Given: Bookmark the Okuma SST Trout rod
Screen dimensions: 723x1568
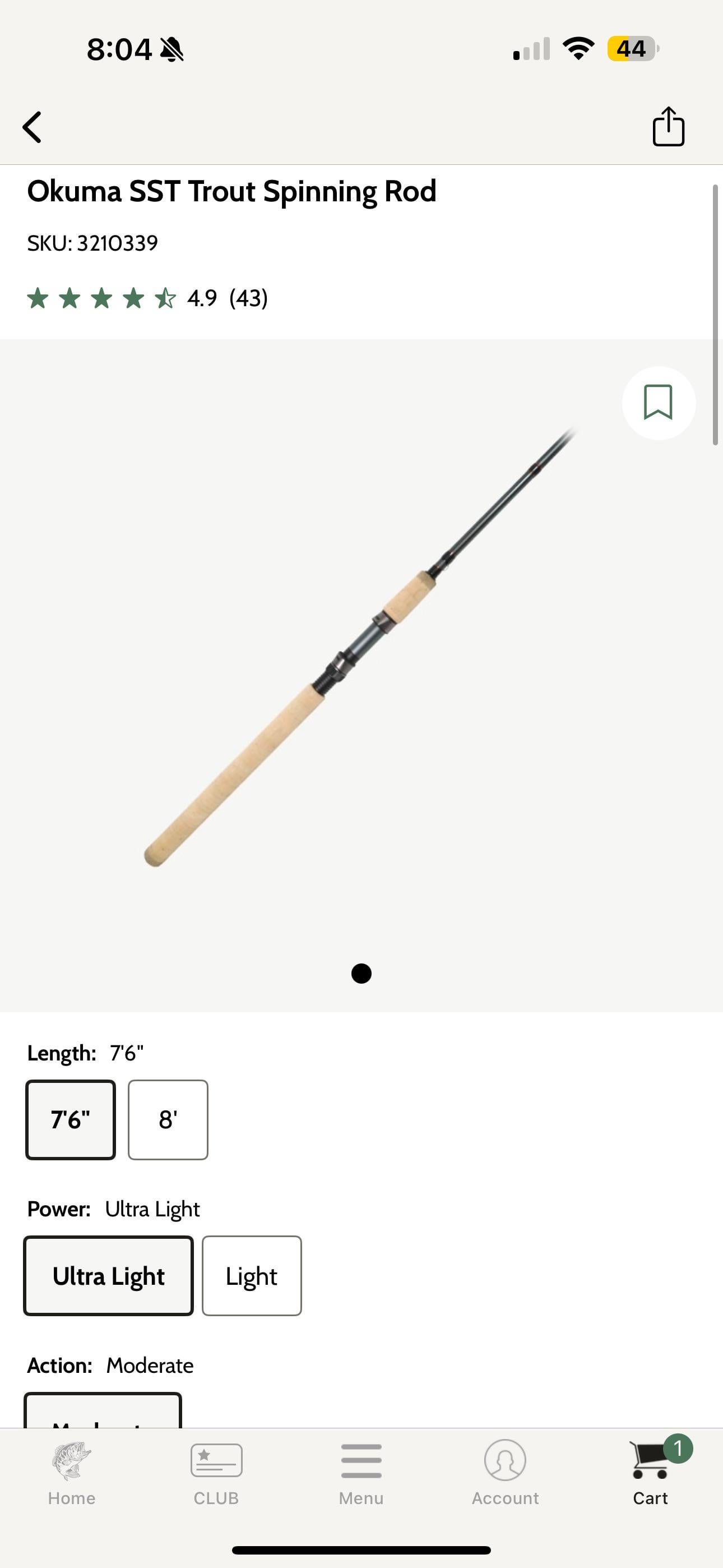Looking at the screenshot, I should pos(658,402).
